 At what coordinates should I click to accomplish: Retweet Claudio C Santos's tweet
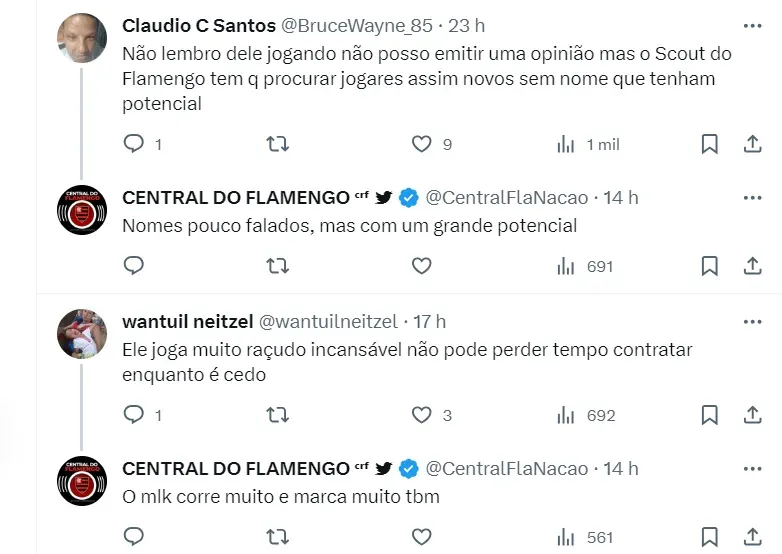[x=278, y=144]
